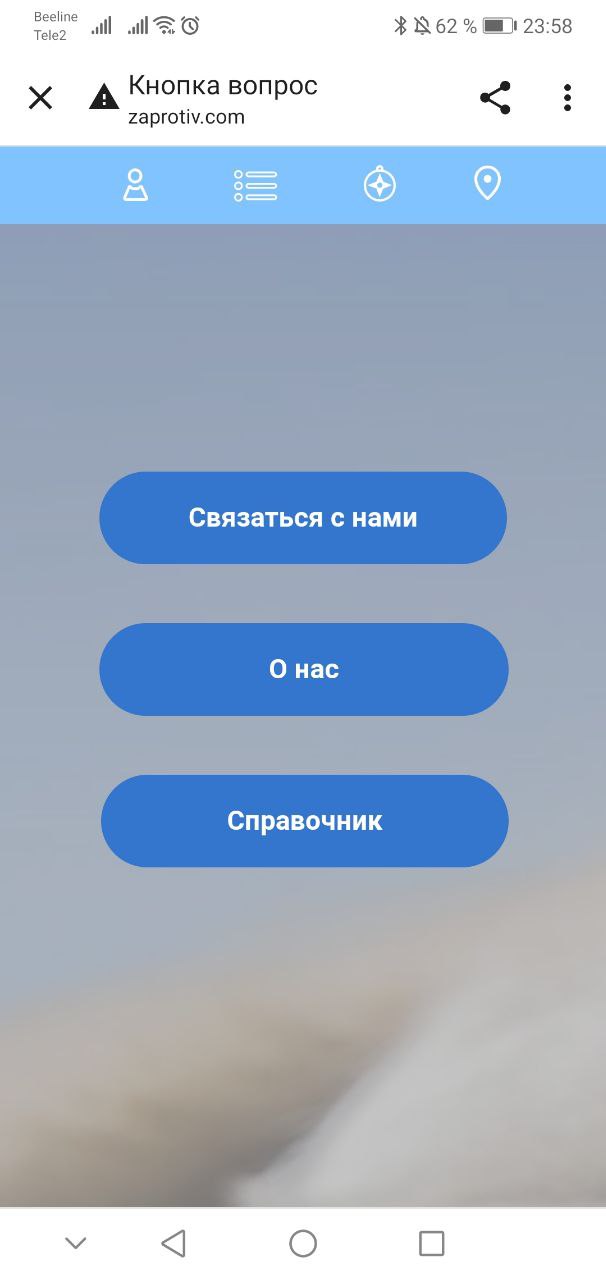This screenshot has width=606, height=1280.
Task: Select the Связаться с нами button
Action: click(303, 518)
